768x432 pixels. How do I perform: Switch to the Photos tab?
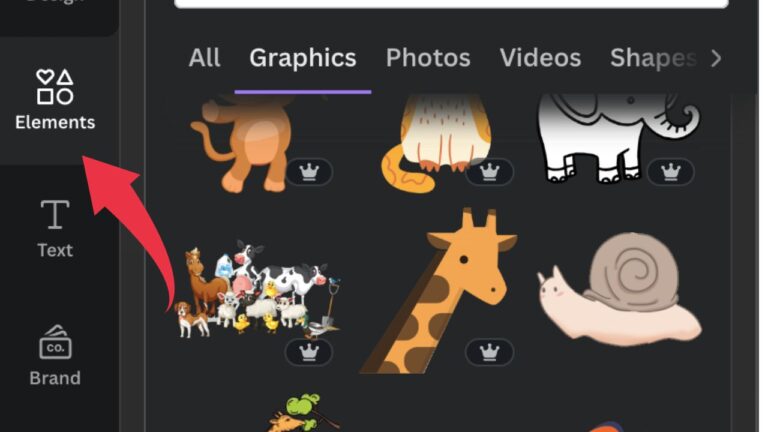click(x=428, y=58)
